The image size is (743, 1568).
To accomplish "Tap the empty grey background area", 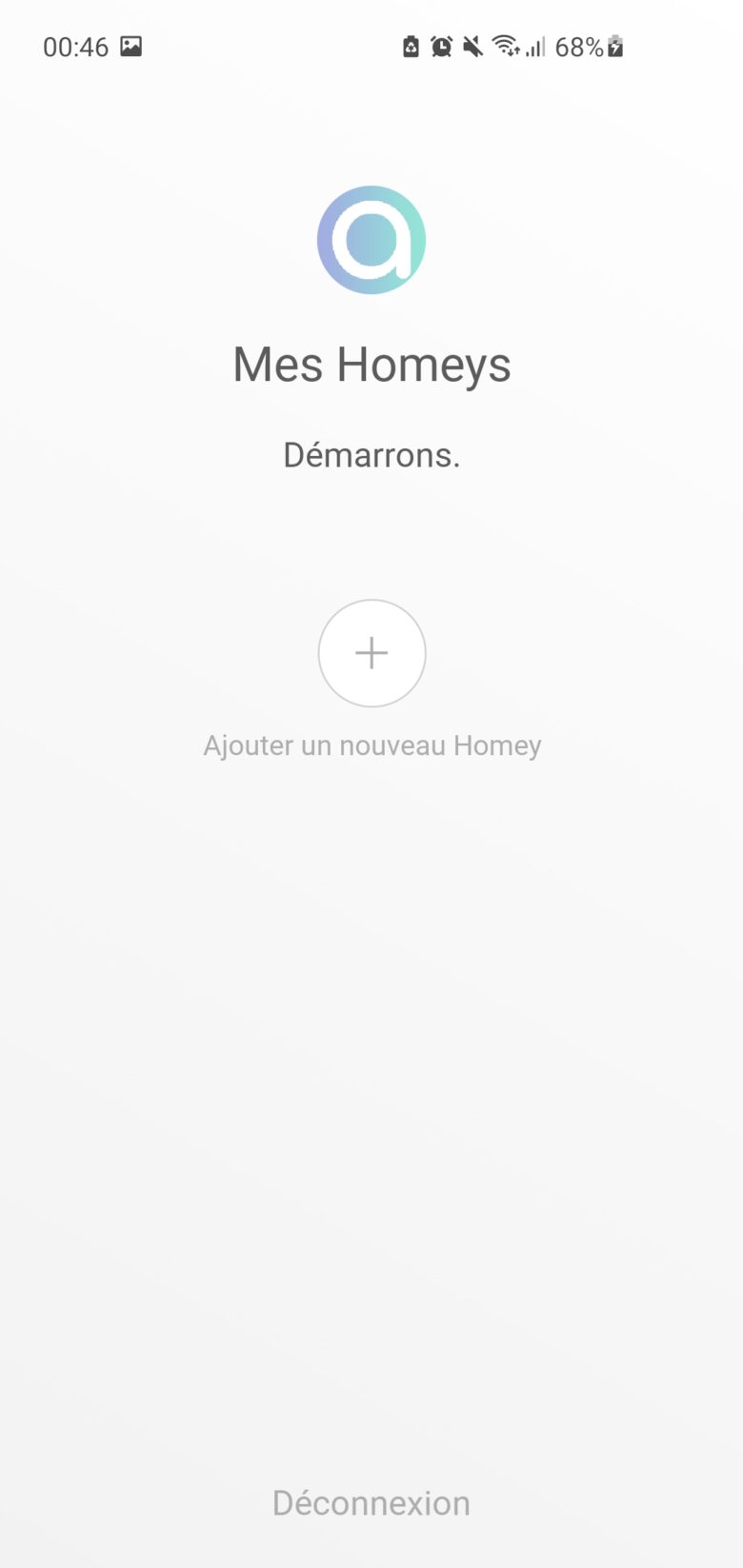I will pyautogui.click(x=371, y=1095).
